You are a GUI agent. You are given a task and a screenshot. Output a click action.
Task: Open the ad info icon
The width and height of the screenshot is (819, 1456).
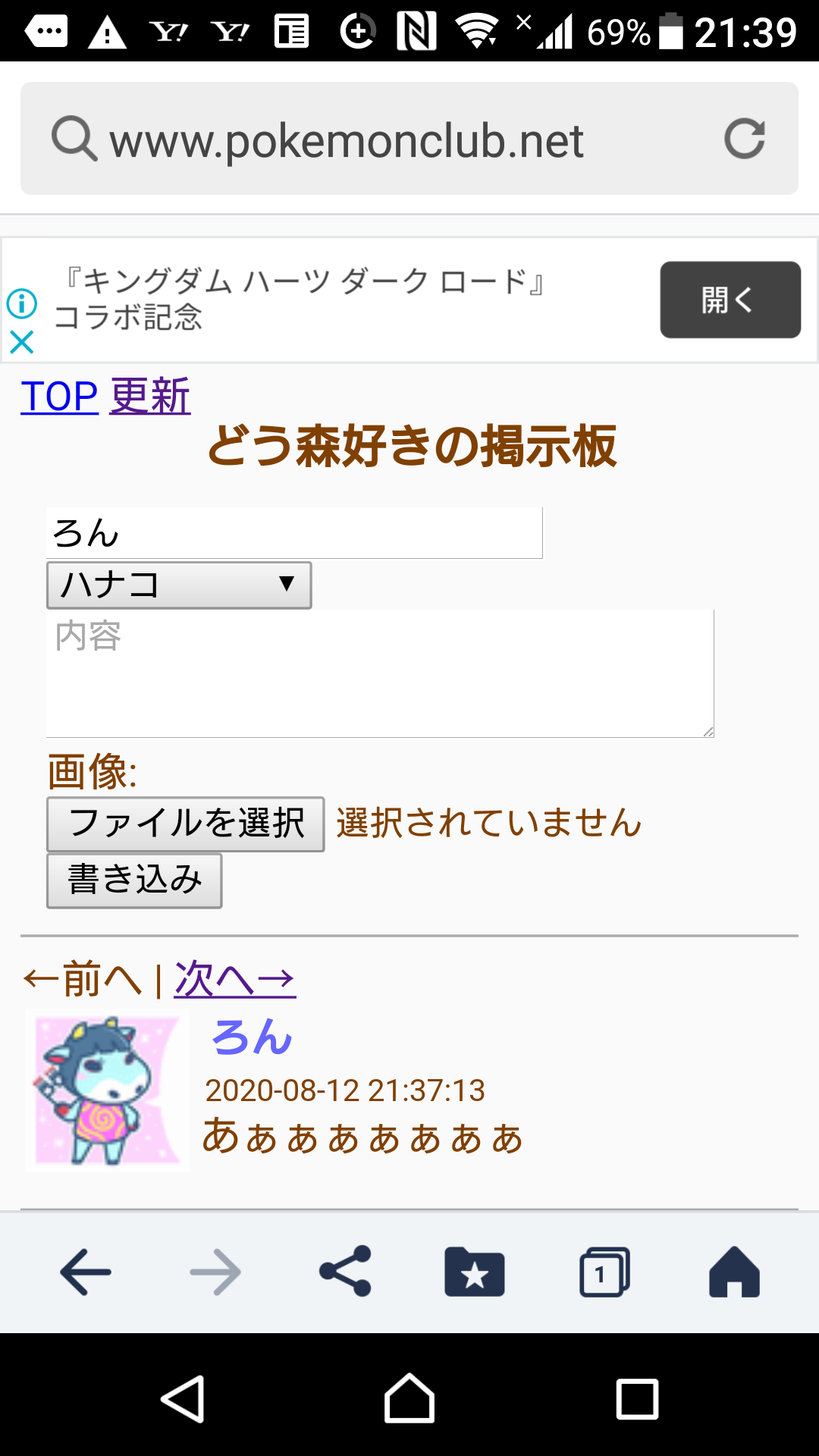coord(22,303)
